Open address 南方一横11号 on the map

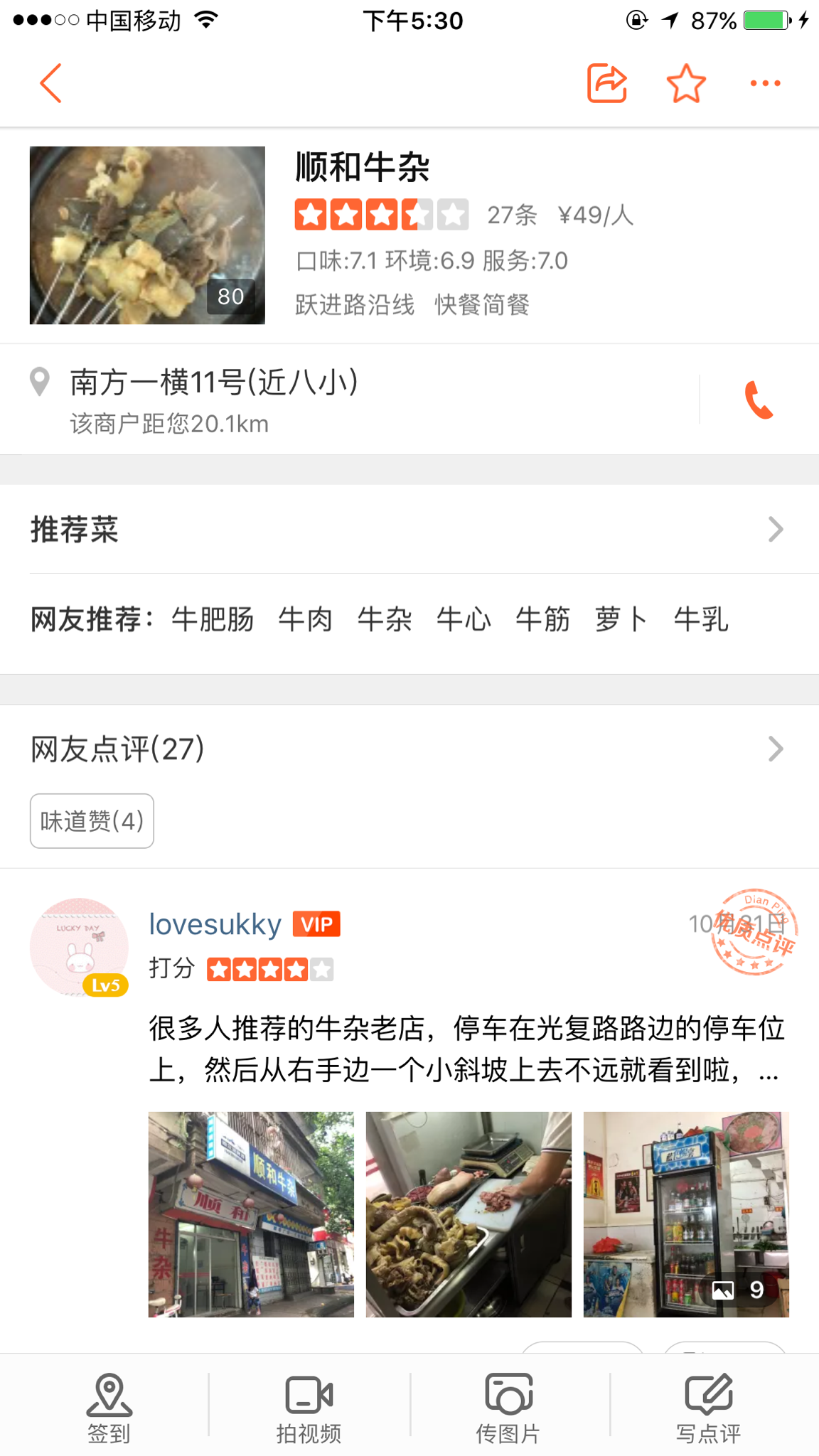[x=213, y=398]
